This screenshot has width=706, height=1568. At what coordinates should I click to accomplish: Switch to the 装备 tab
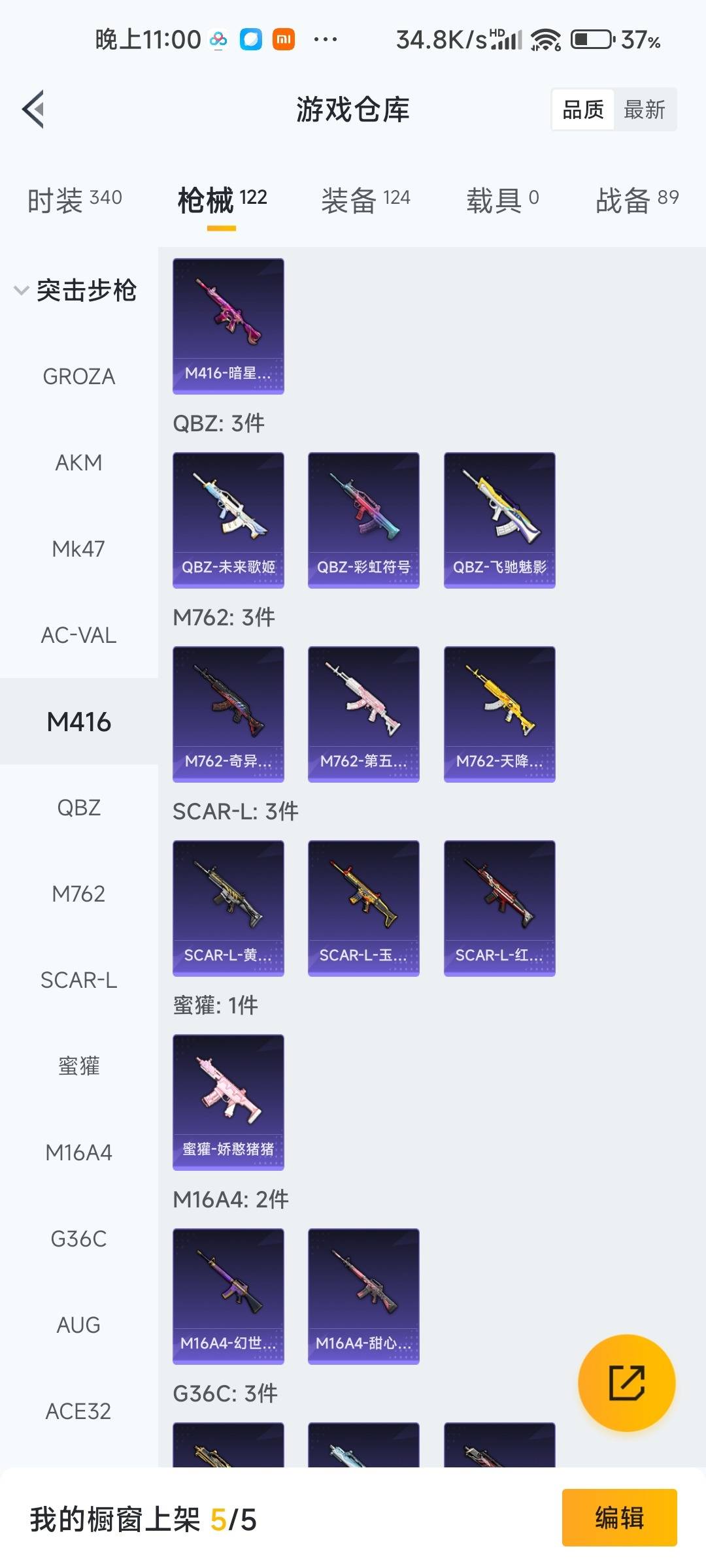tap(365, 199)
